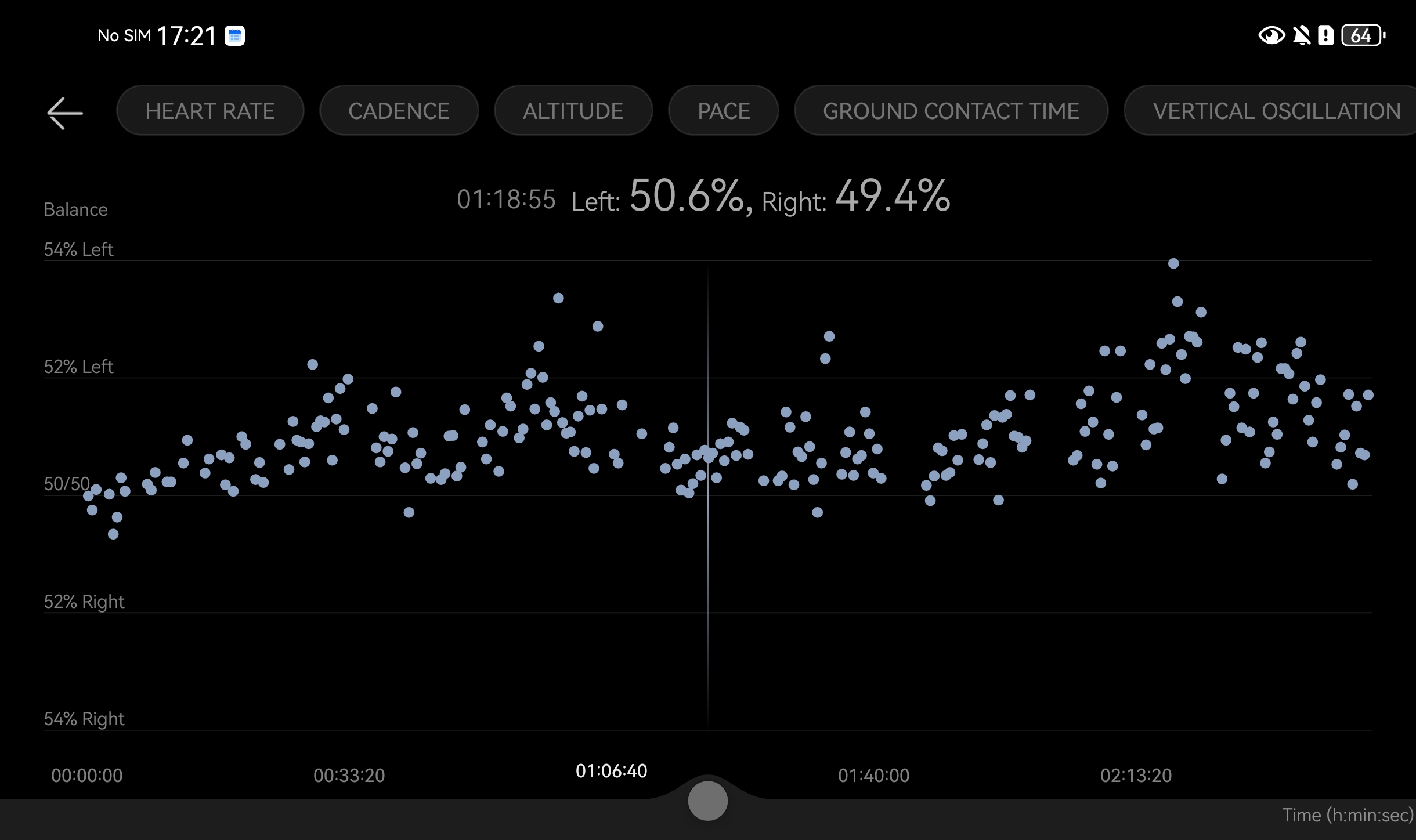This screenshot has height=840, width=1416.
Task: Tap the timeline scrubber handle
Action: [x=707, y=801]
